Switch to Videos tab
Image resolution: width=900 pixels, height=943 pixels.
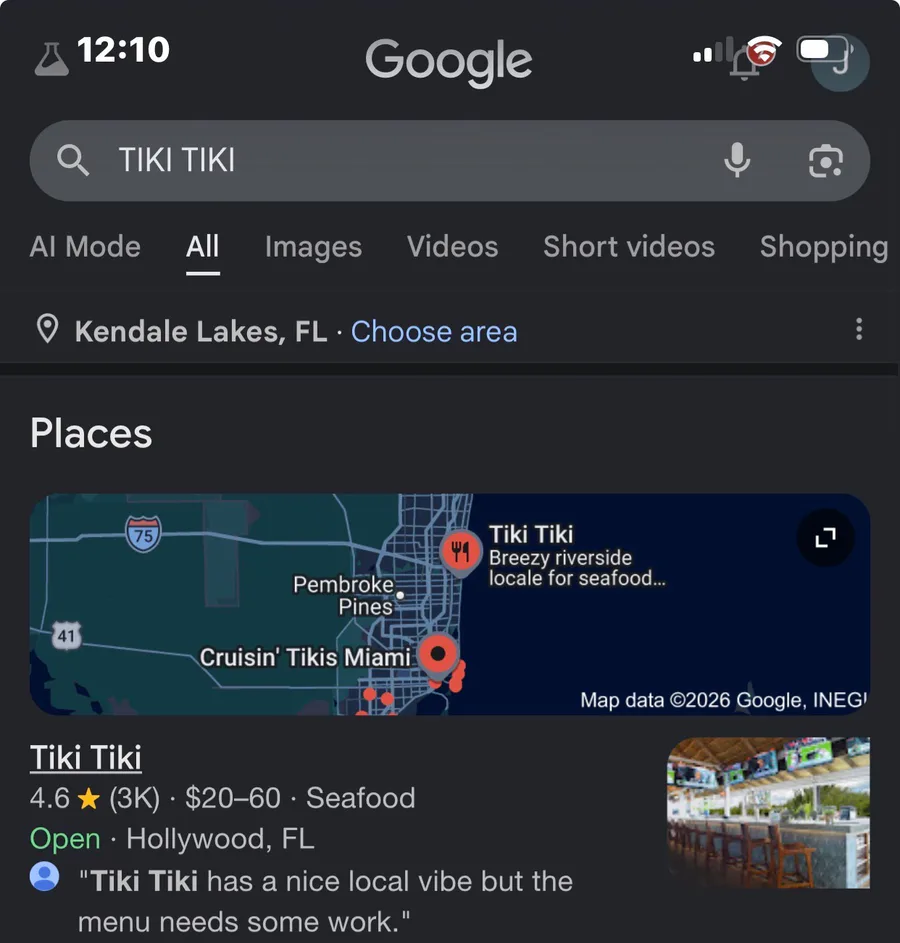click(452, 247)
